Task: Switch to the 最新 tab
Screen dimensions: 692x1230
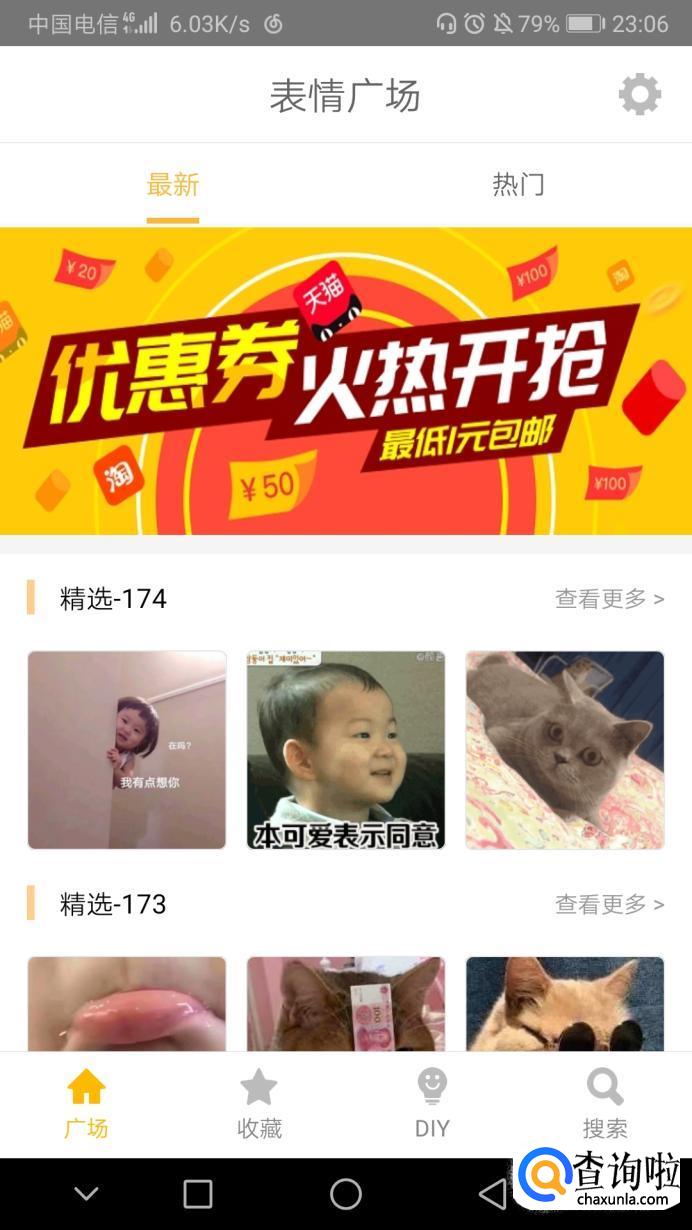Action: (173, 185)
